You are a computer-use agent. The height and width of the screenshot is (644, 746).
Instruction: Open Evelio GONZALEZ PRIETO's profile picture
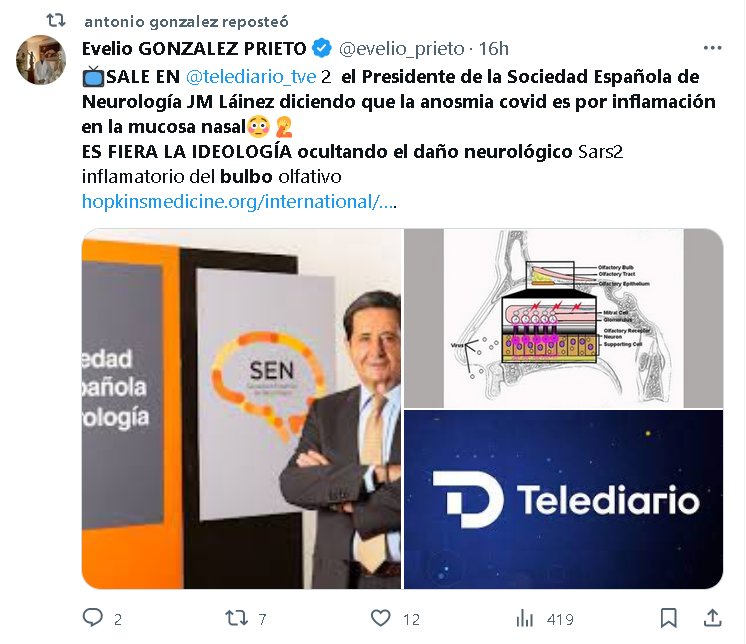41,60
